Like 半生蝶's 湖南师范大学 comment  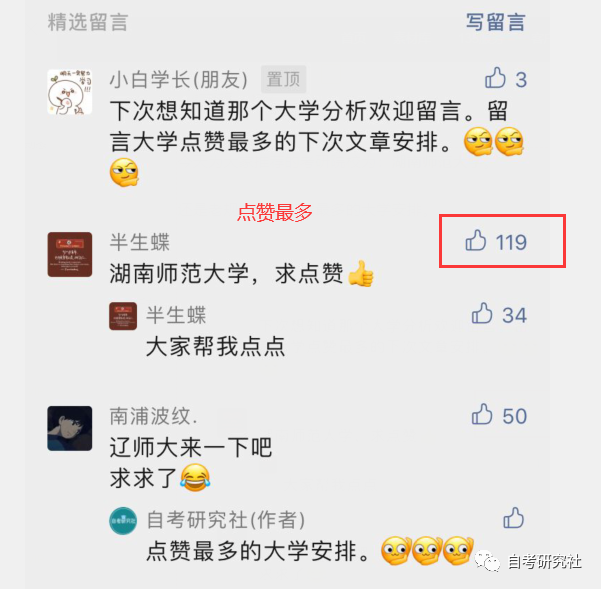[476, 241]
